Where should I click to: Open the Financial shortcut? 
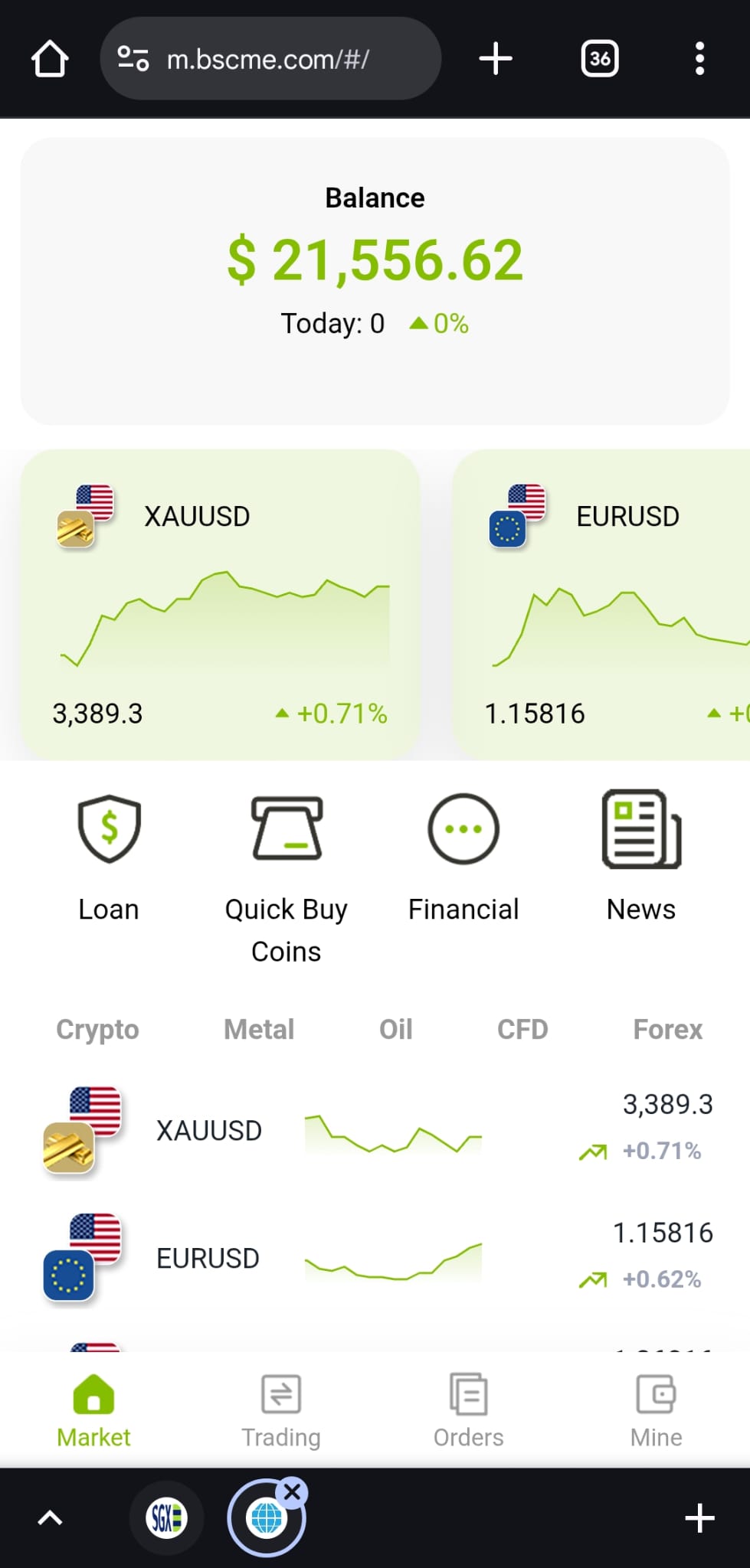[x=463, y=858]
